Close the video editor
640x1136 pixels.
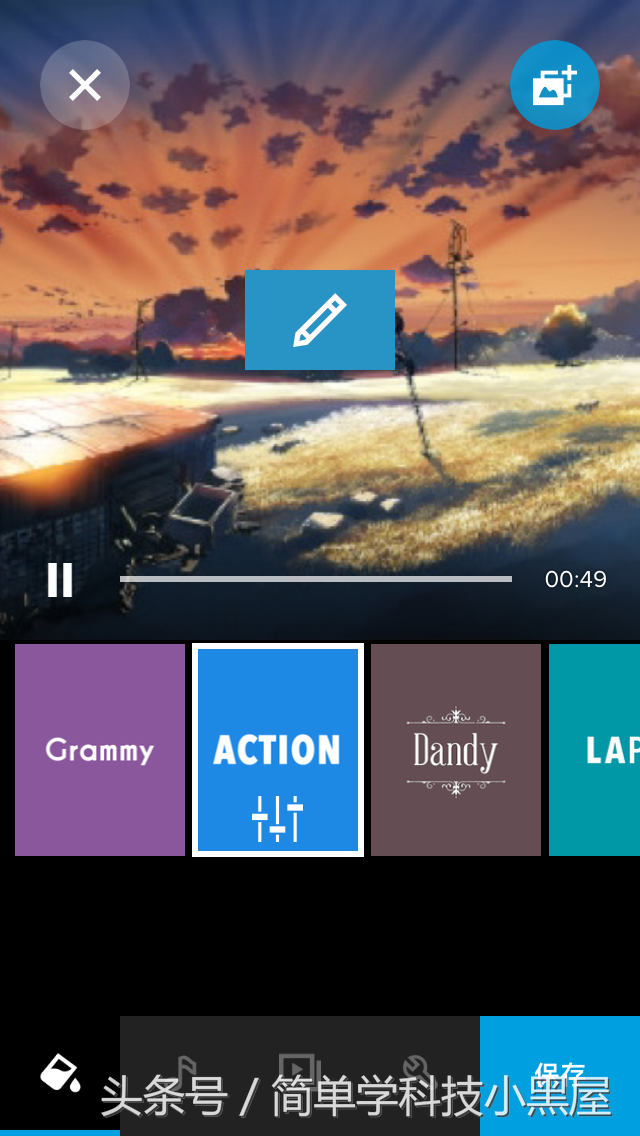[x=85, y=85]
